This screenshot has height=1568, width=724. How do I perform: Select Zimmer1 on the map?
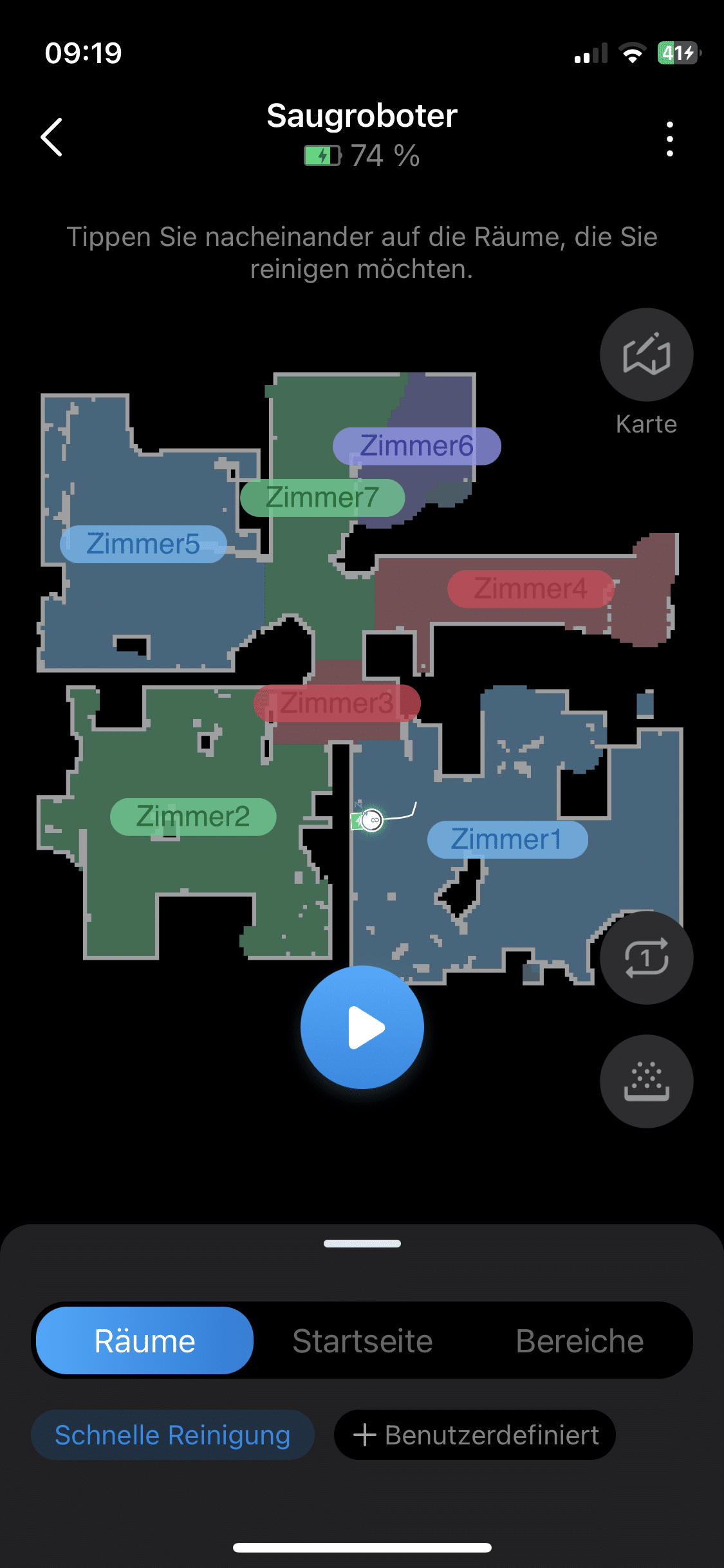pyautogui.click(x=507, y=839)
